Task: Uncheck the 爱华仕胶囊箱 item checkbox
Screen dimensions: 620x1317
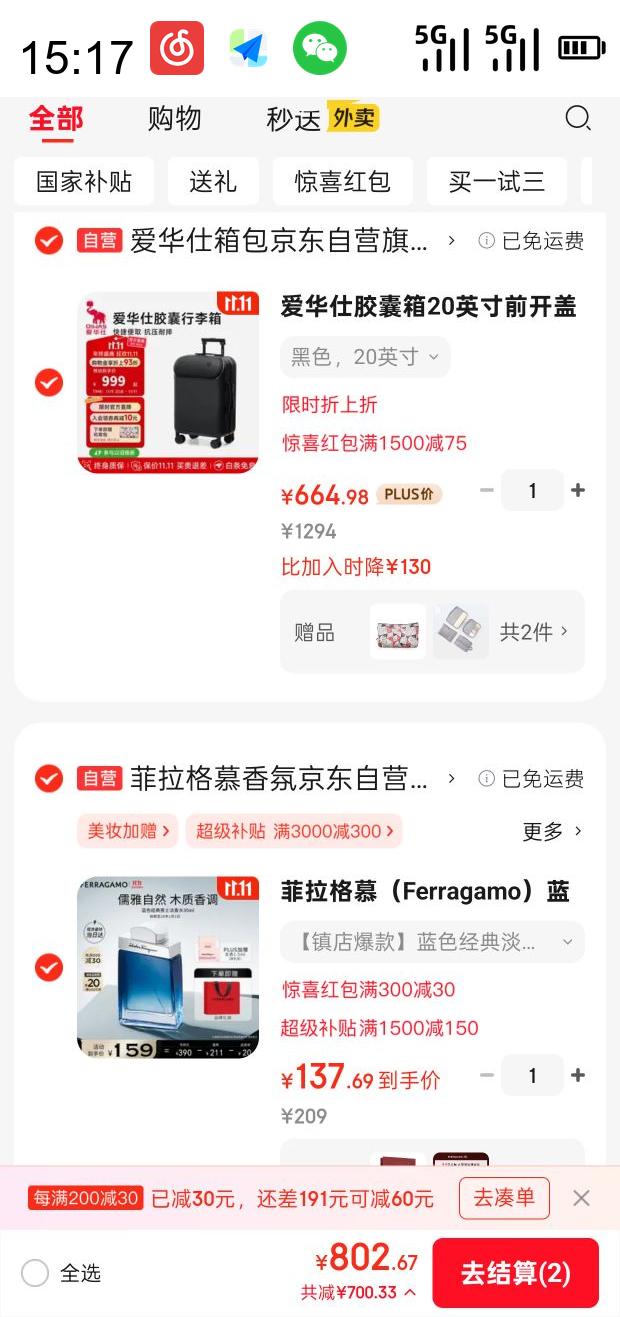Action: point(49,383)
